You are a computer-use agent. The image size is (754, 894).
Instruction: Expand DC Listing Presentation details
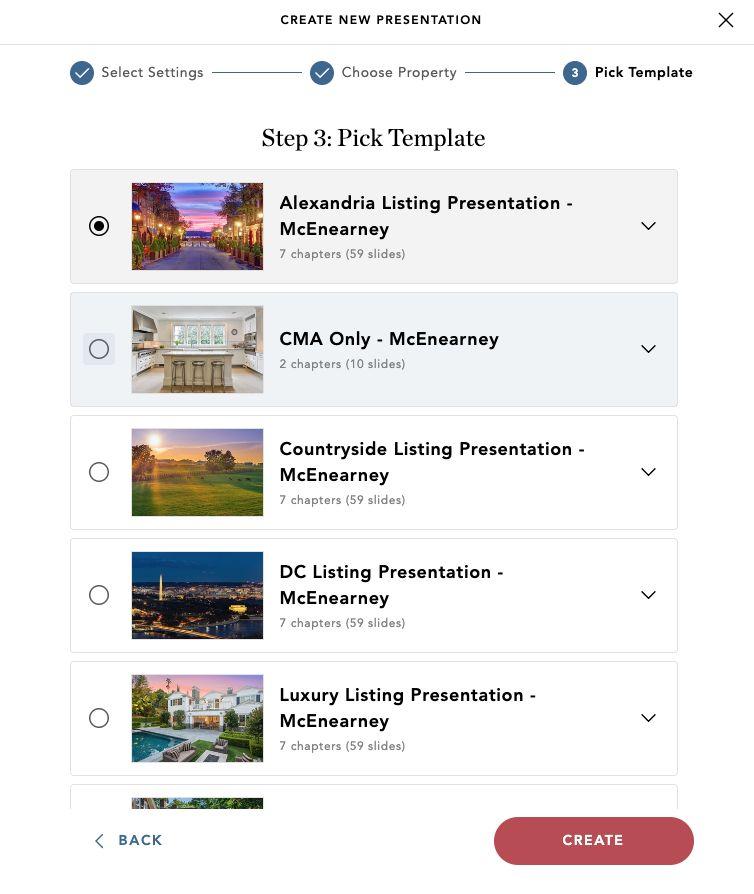coord(648,595)
